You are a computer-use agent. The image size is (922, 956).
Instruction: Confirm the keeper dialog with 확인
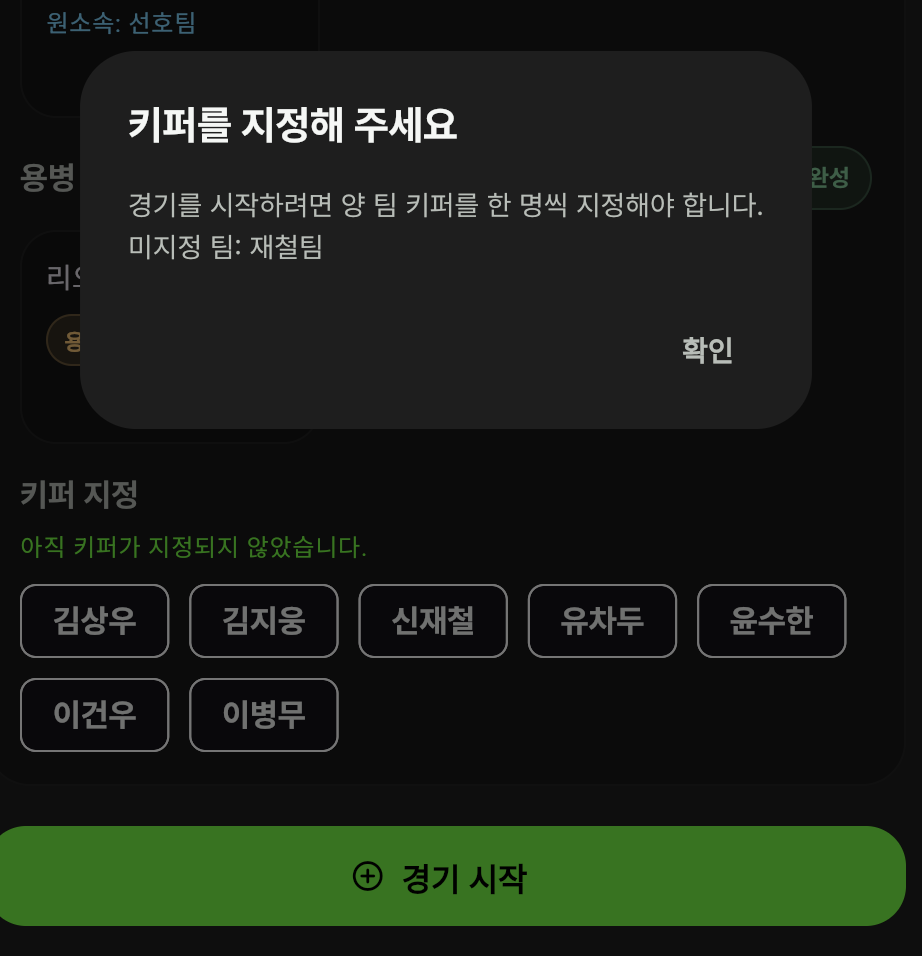coord(706,350)
